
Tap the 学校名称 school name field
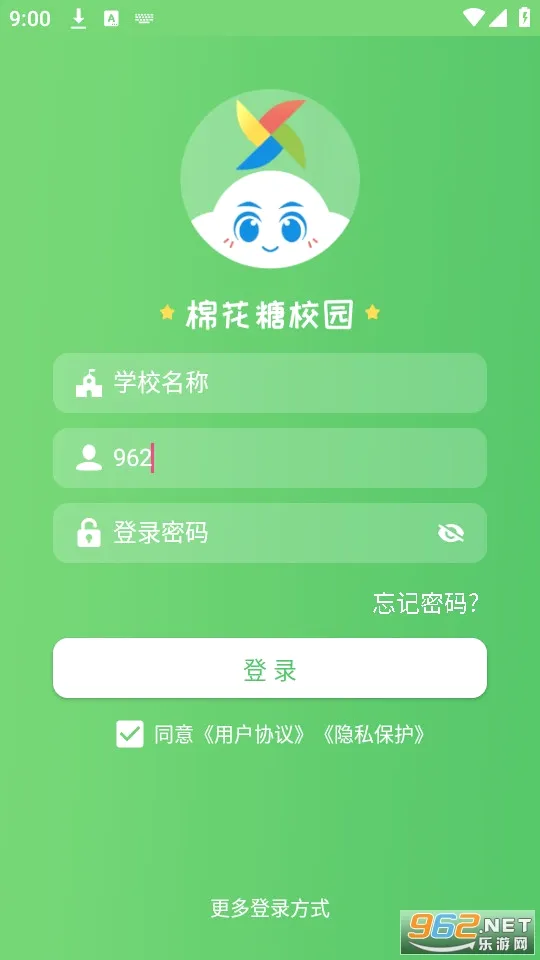point(270,383)
